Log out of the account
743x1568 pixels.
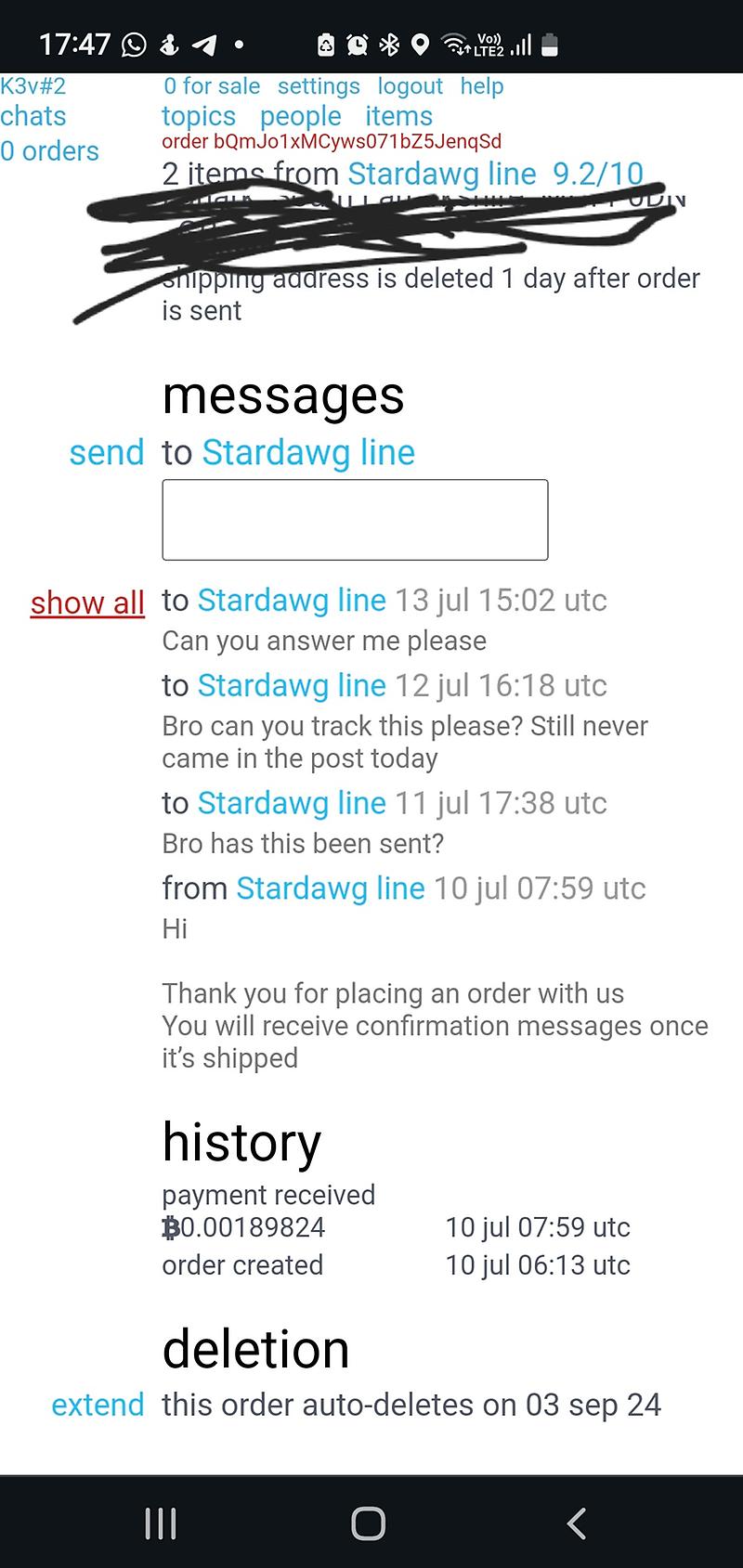click(410, 86)
